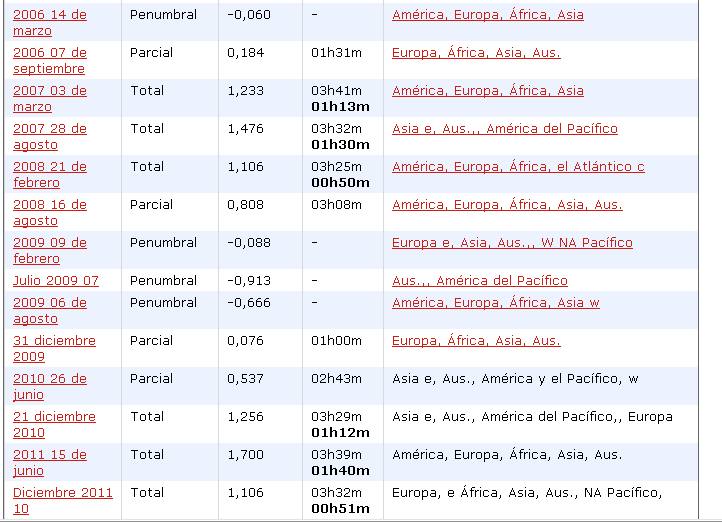The image size is (722, 522).
Task: Open visibility link América, Europa, África, Asia w
Action: [495, 303]
